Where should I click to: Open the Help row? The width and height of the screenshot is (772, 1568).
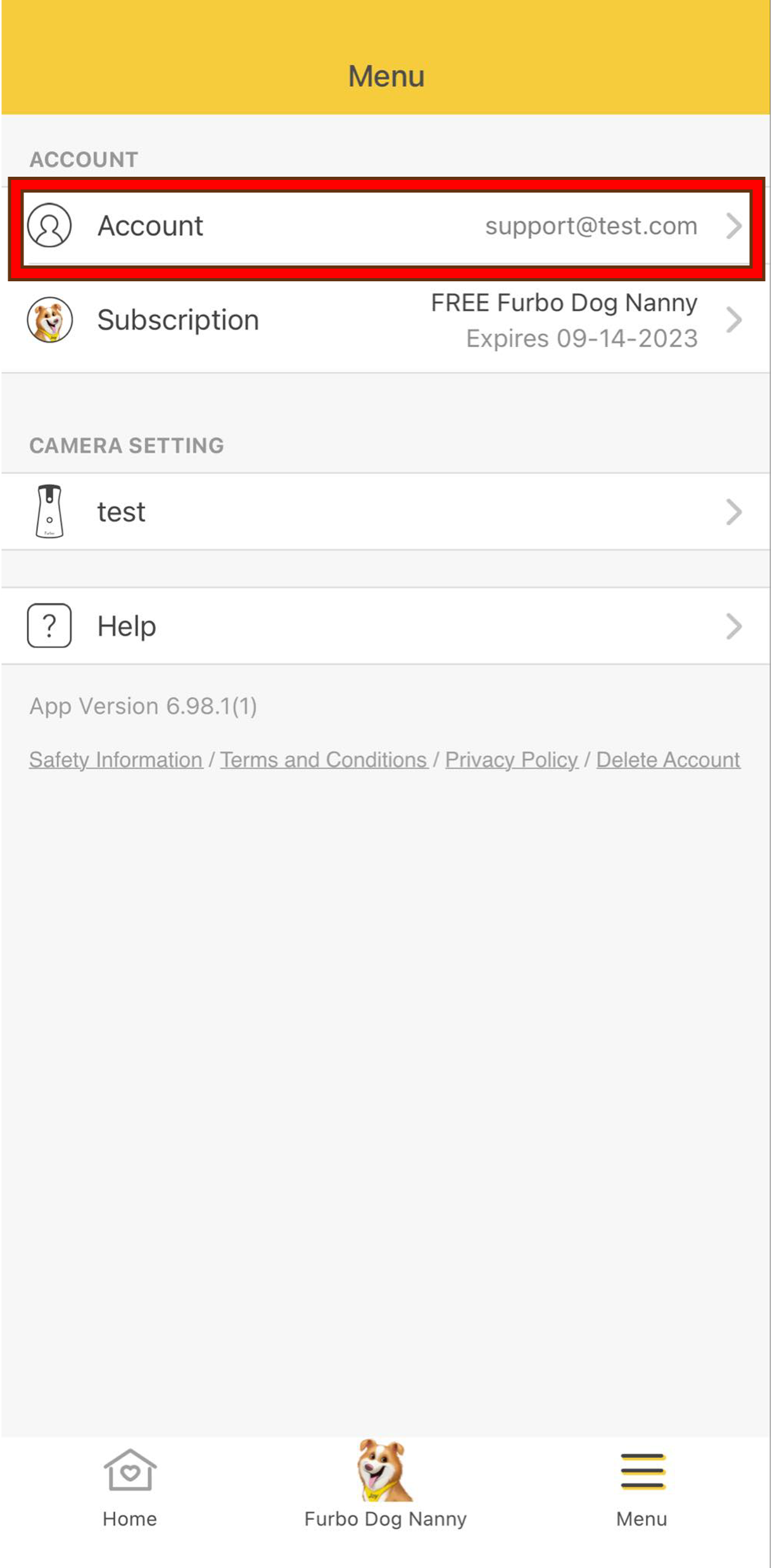pos(386,627)
